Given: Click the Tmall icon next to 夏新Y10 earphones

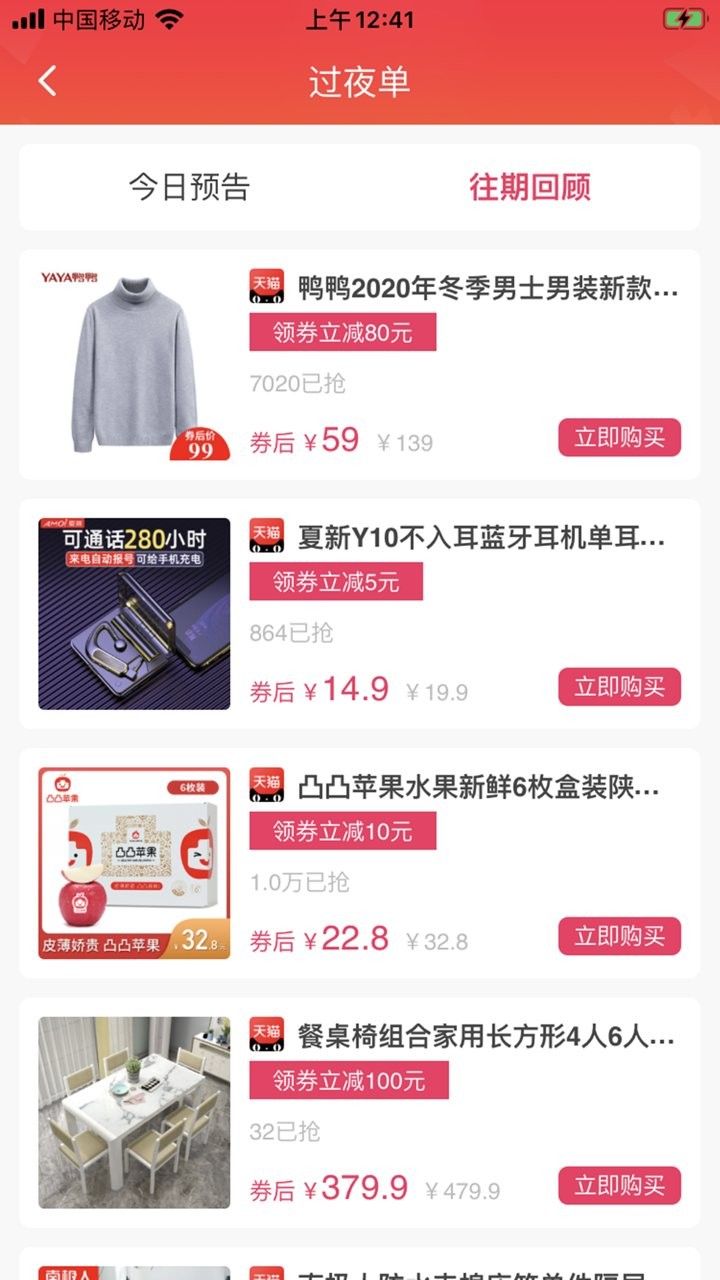Looking at the screenshot, I should click(x=264, y=536).
